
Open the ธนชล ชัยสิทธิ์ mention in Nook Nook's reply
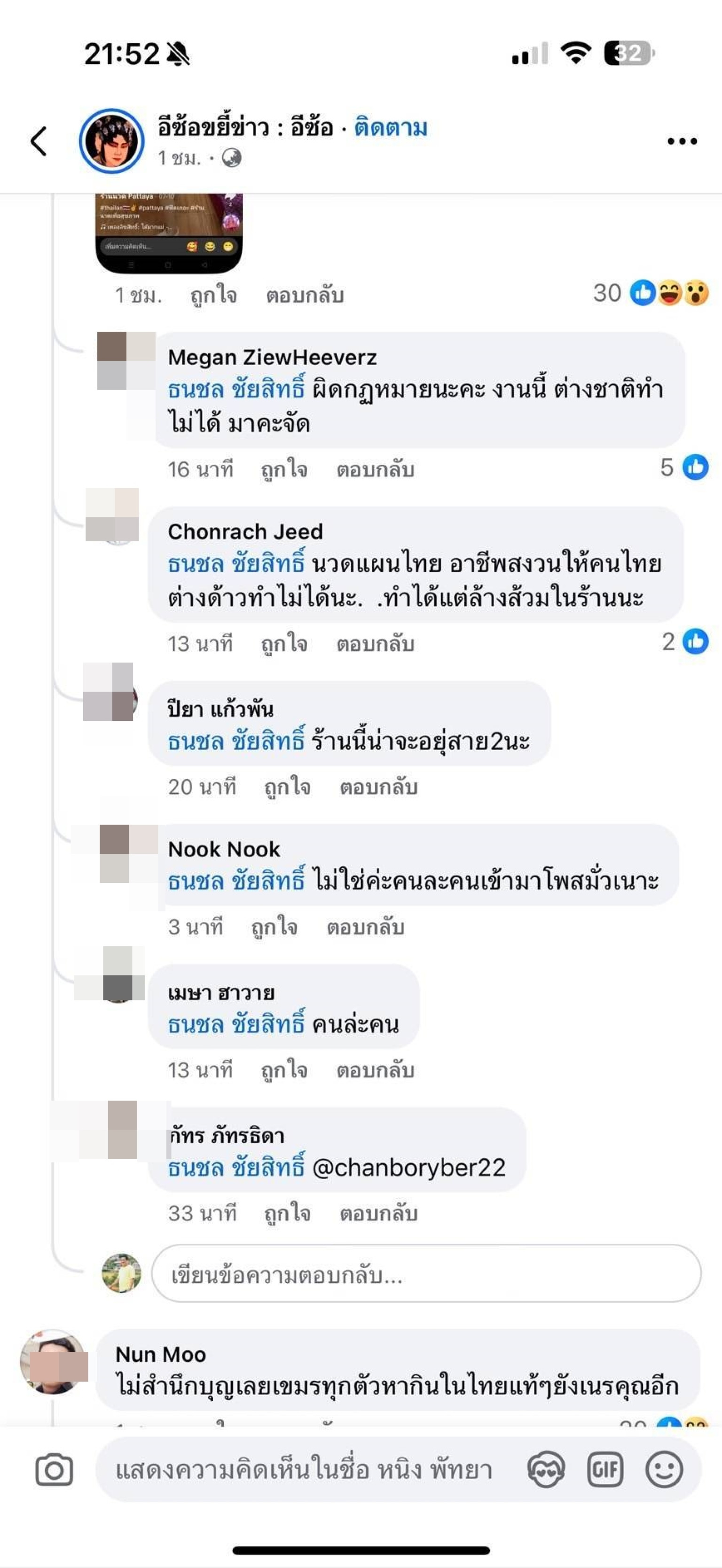click(236, 881)
